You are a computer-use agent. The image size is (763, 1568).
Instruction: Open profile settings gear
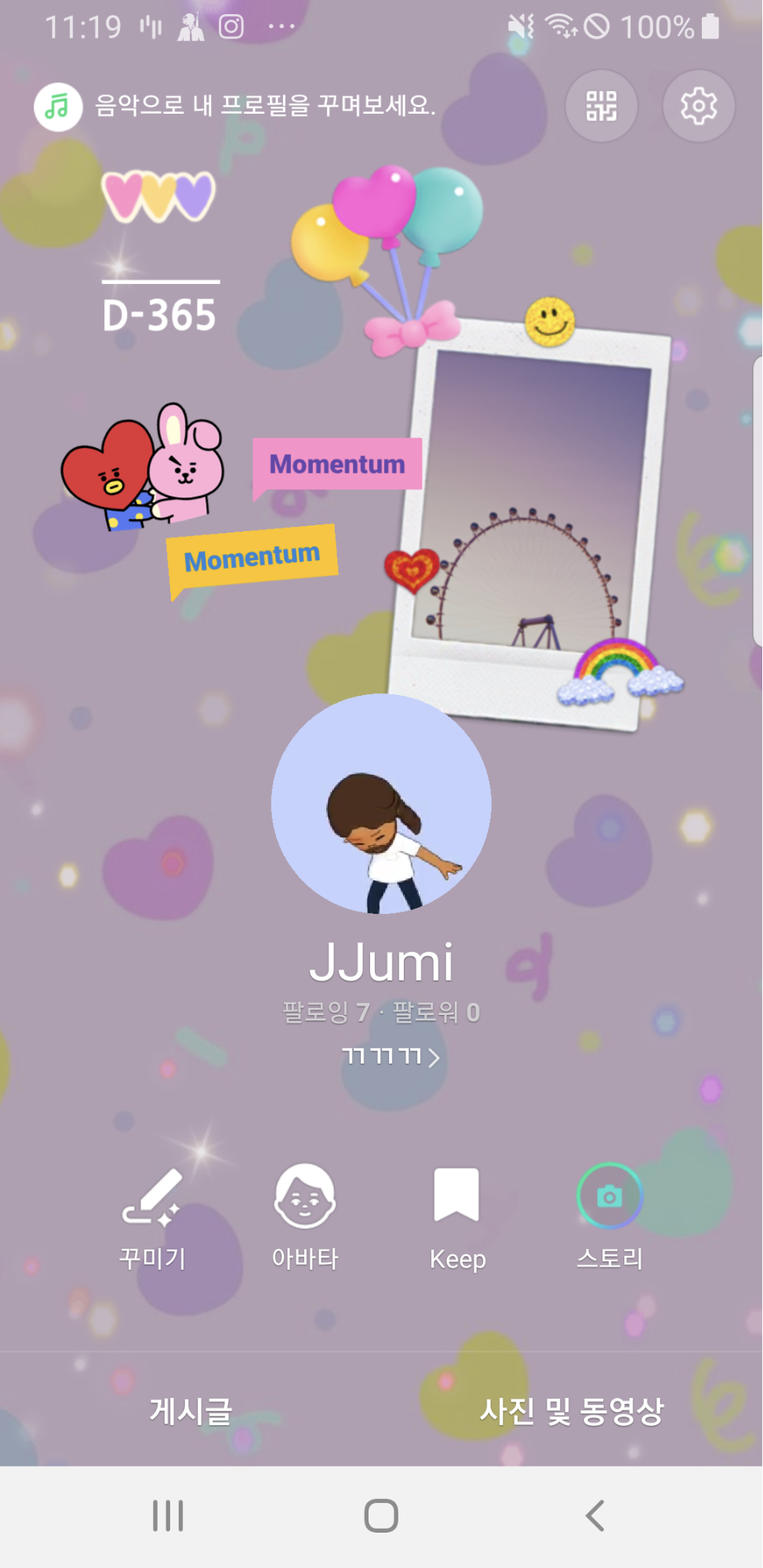[x=698, y=106]
